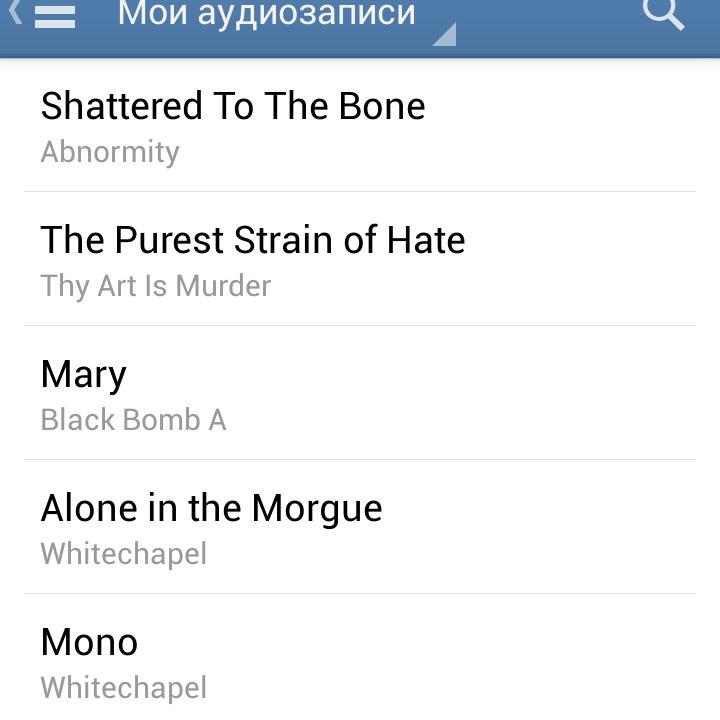This screenshot has height=720, width=720.
Task: Start Alone in the Morgue by Whitechapel
Action: click(360, 527)
